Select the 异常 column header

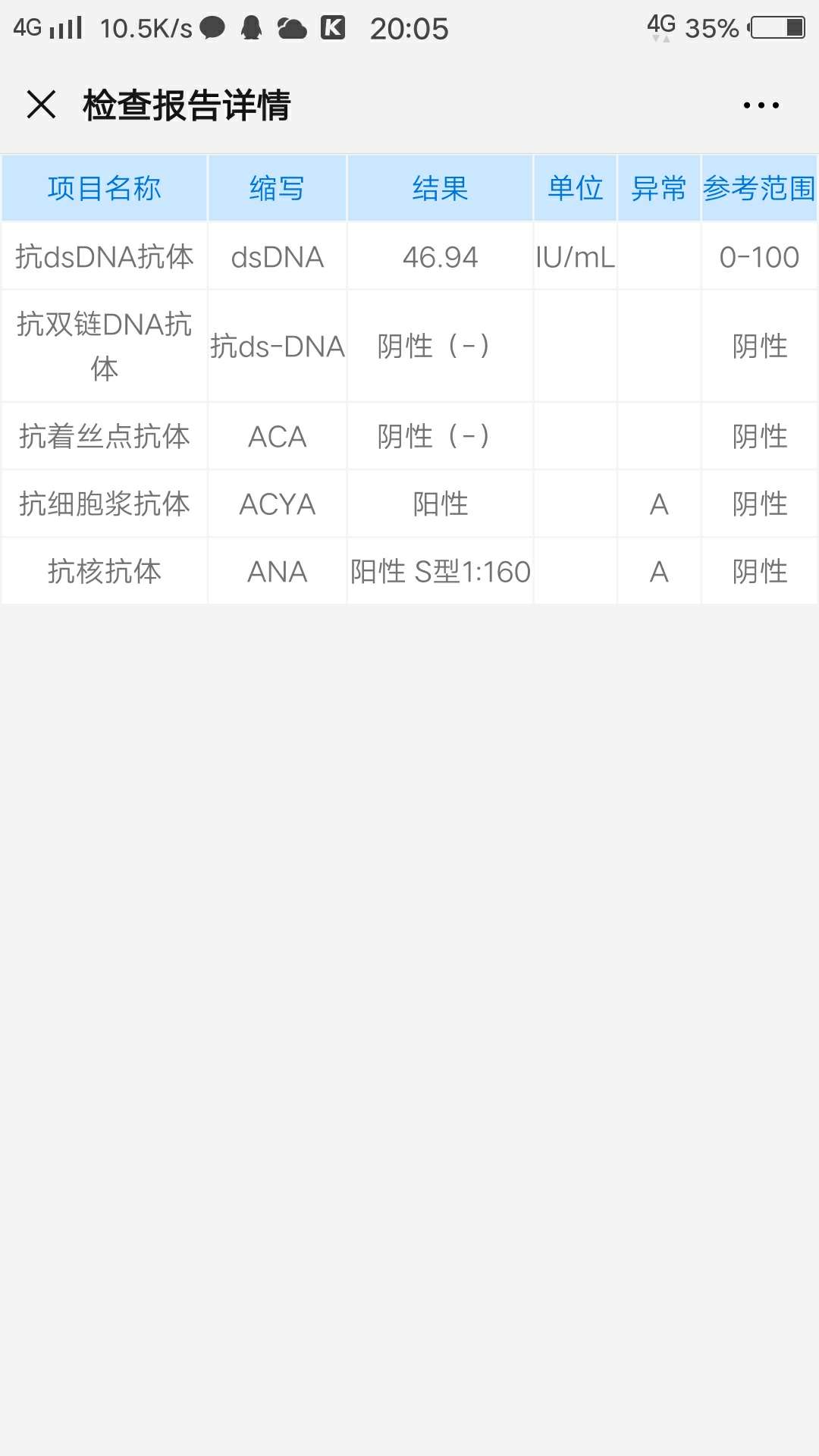point(658,189)
